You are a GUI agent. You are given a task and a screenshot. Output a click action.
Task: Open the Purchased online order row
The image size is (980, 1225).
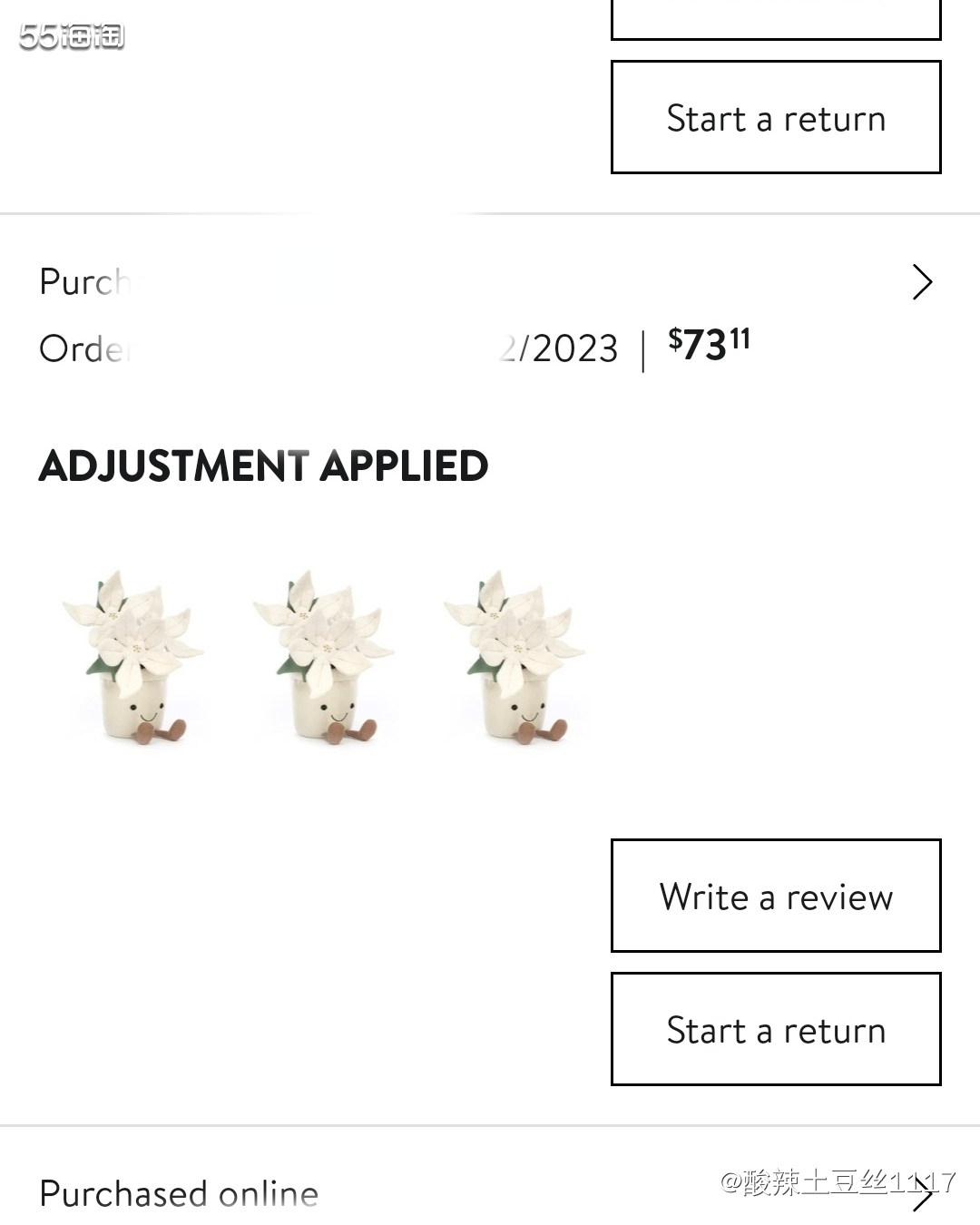(921, 1194)
